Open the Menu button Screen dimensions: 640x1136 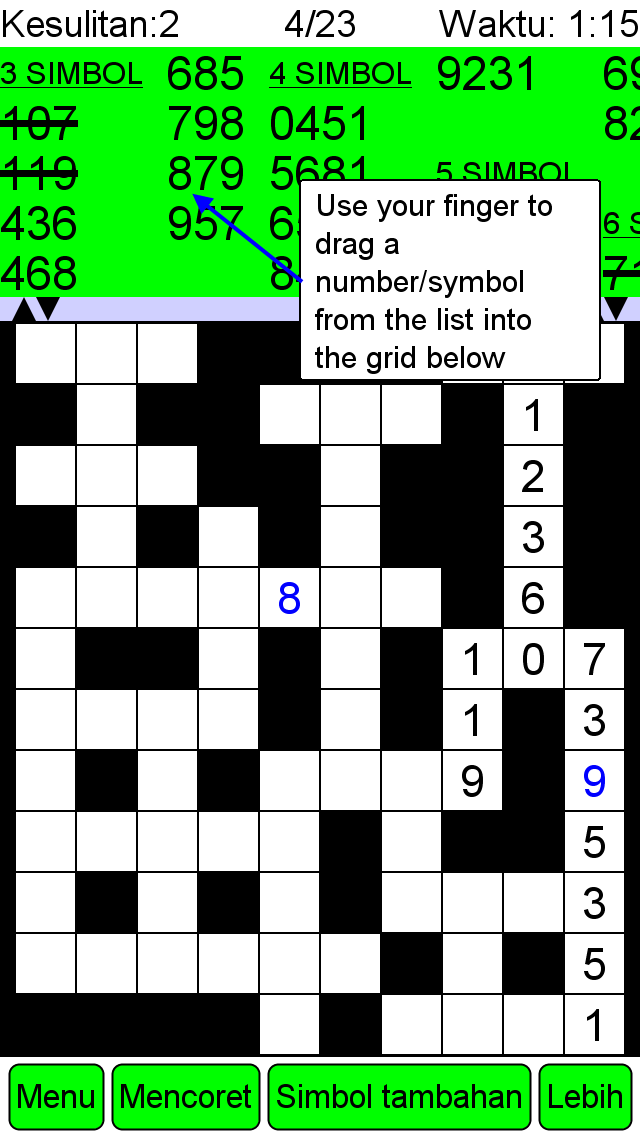56,1096
